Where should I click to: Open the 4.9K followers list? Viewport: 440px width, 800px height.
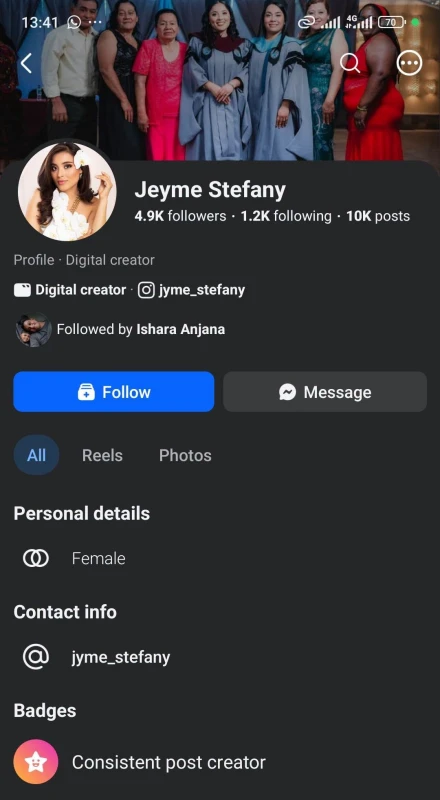(180, 216)
